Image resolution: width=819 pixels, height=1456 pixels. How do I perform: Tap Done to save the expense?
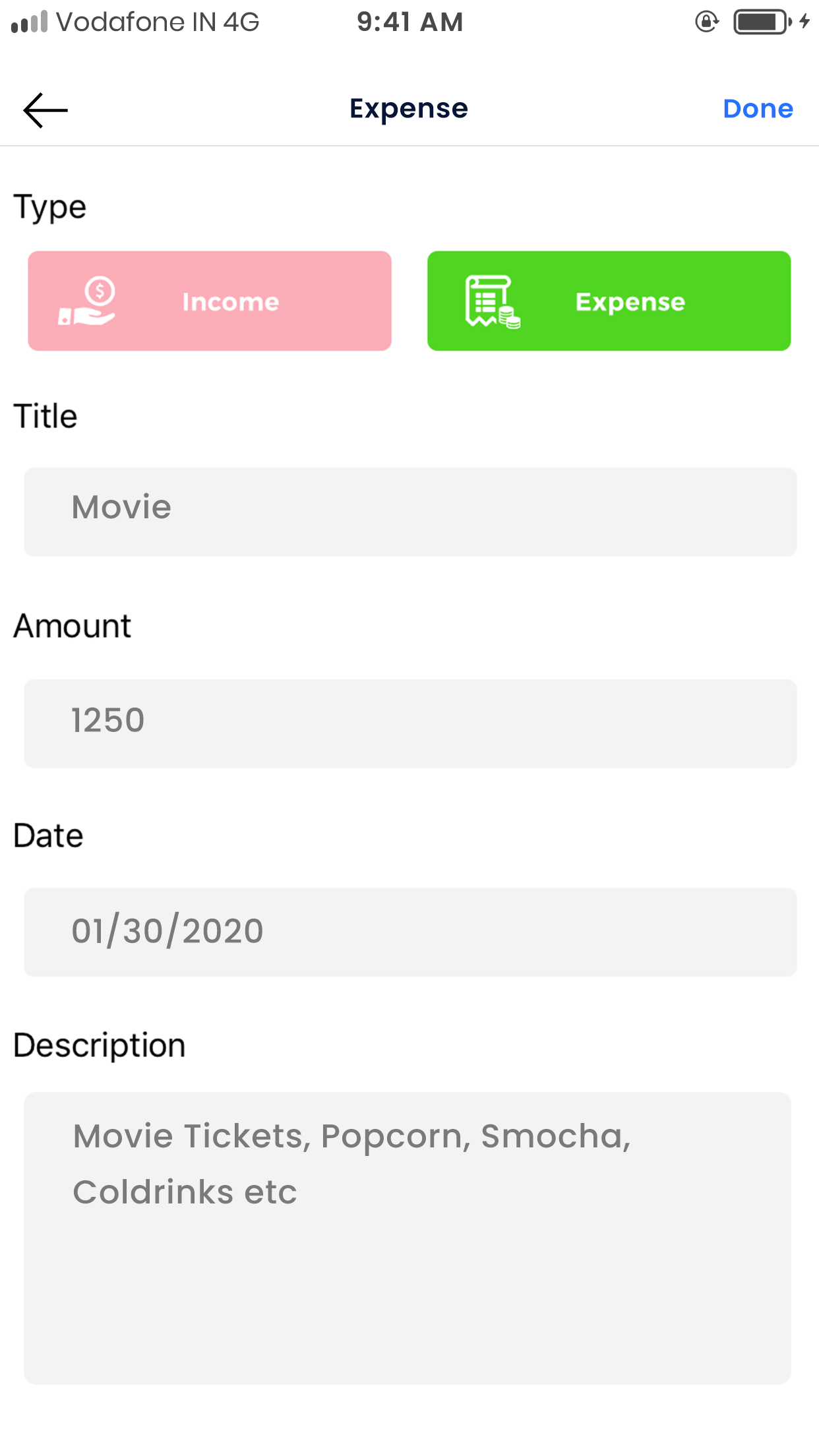758,108
